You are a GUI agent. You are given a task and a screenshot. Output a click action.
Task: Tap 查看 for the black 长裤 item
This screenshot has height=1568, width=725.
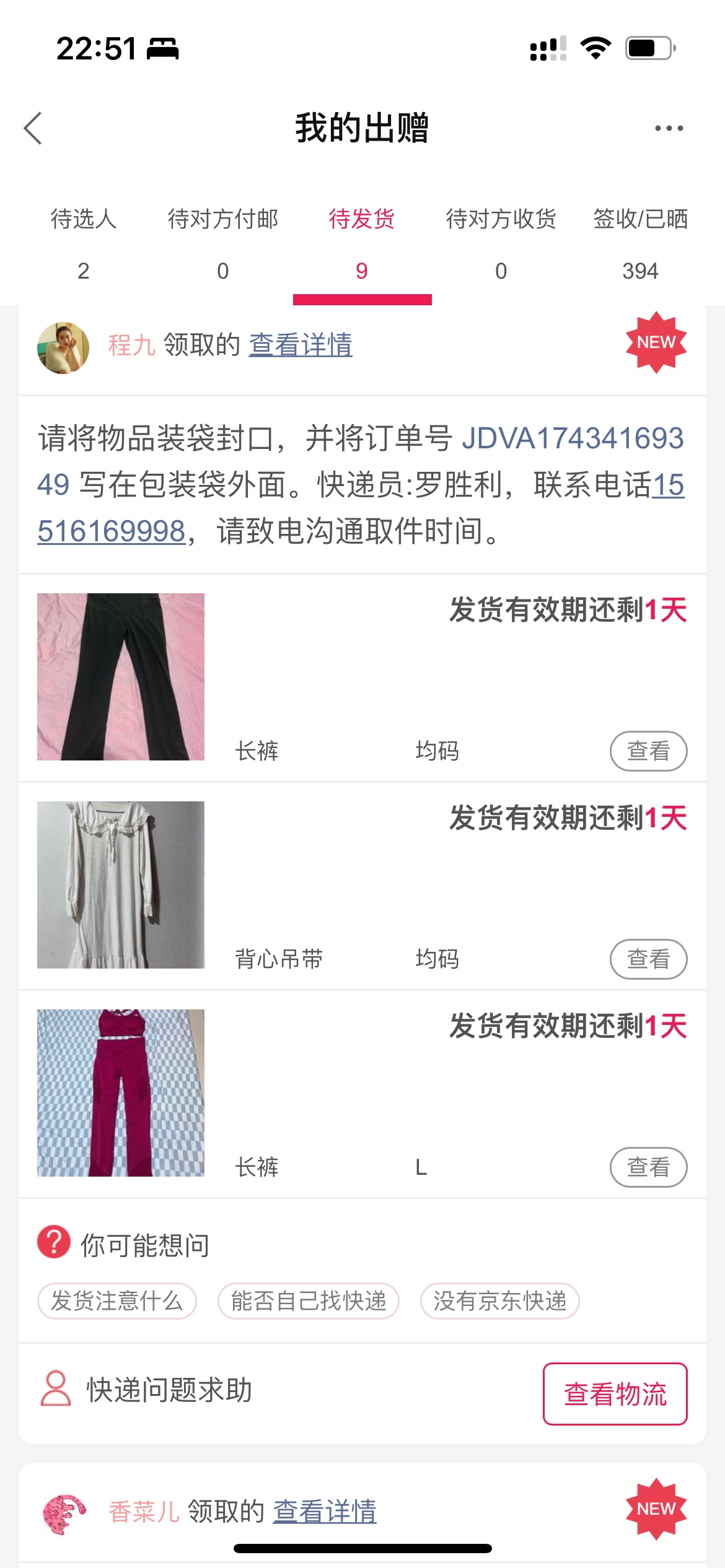pos(648,751)
